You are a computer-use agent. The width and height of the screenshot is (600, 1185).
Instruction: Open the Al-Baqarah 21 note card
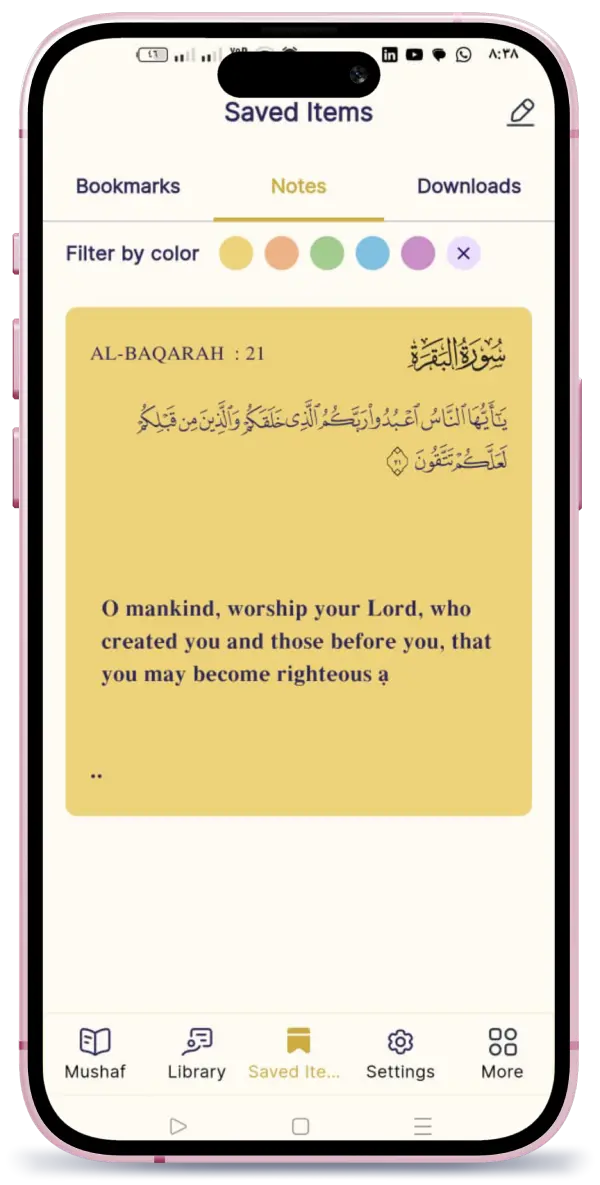click(298, 560)
